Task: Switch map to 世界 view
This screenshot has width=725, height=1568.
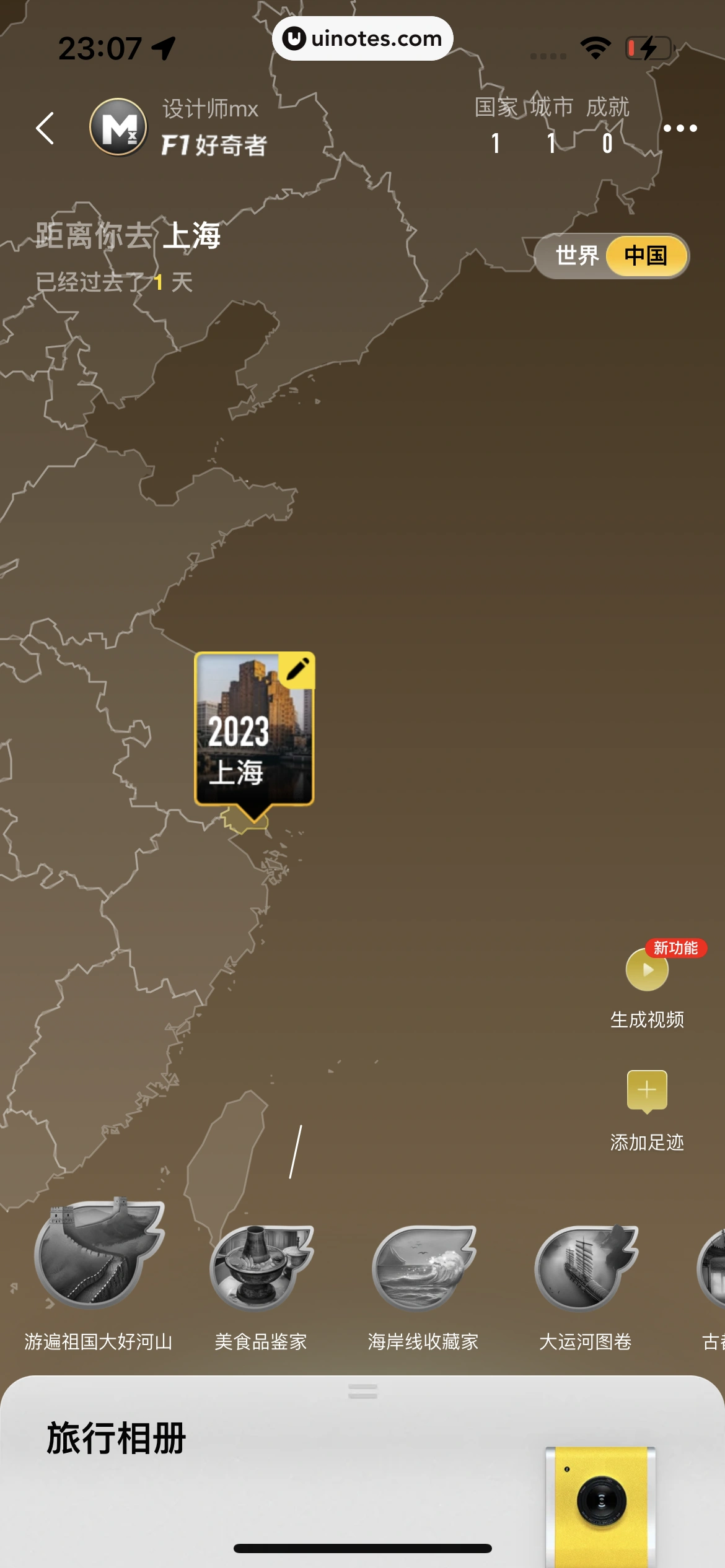Action: click(576, 255)
